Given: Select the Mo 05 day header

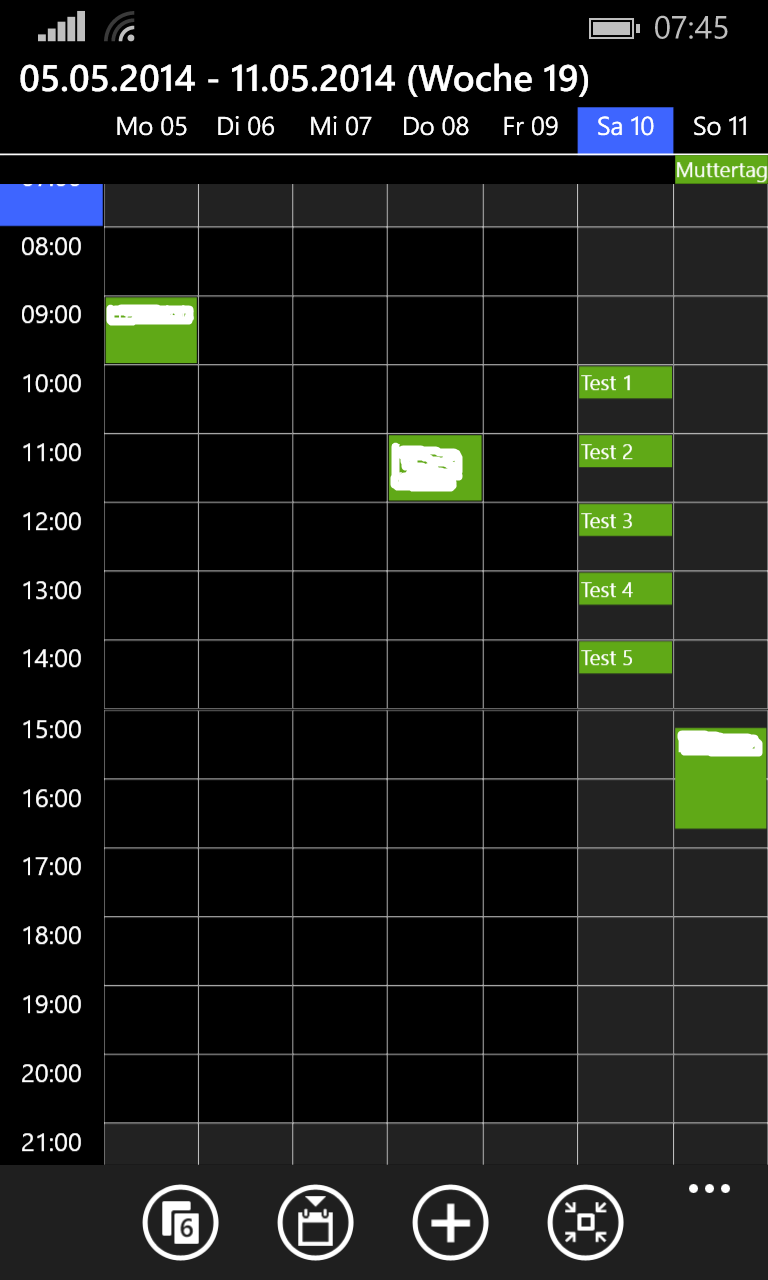Looking at the screenshot, I should (x=151, y=126).
